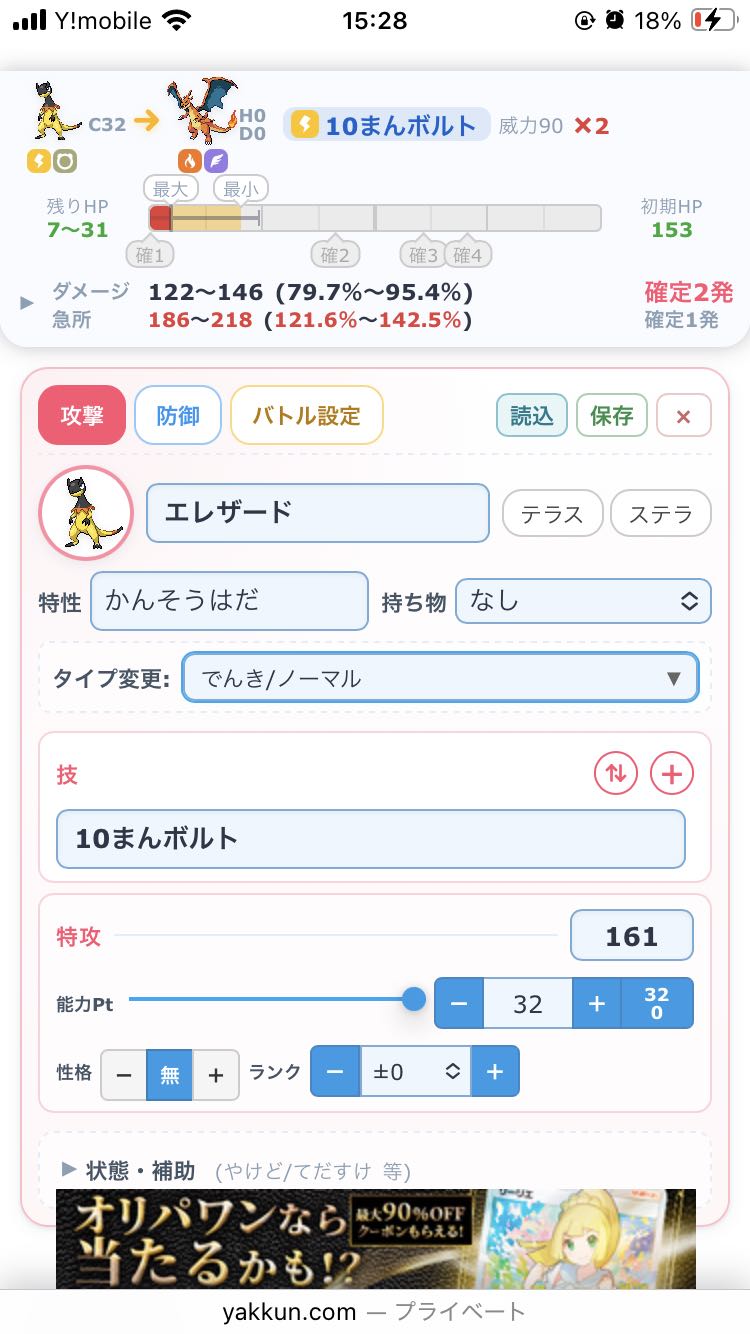Screen dimensions: 750x1334
Task: Expand the 状態・補助 section
Action: tap(140, 1170)
